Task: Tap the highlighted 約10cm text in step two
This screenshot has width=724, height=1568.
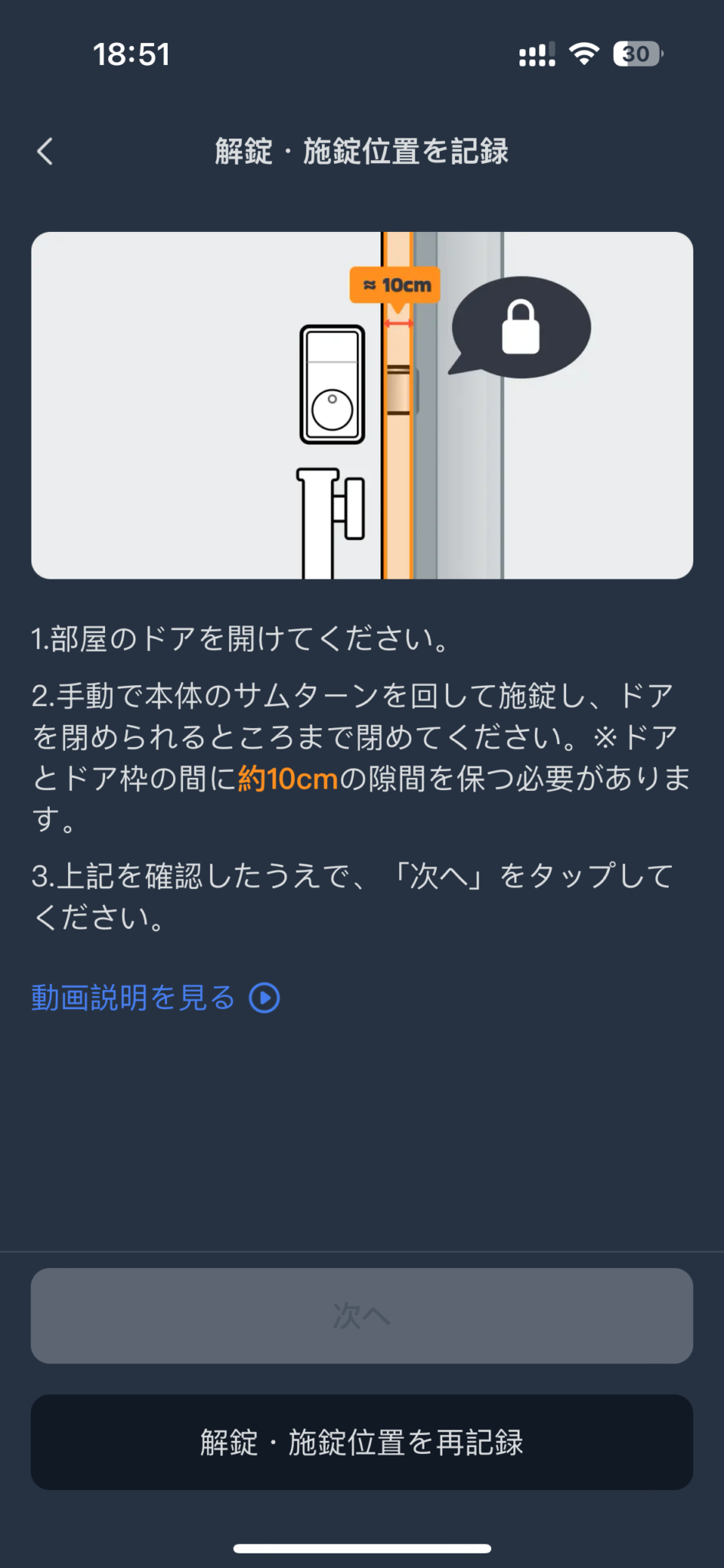Action: [x=287, y=779]
